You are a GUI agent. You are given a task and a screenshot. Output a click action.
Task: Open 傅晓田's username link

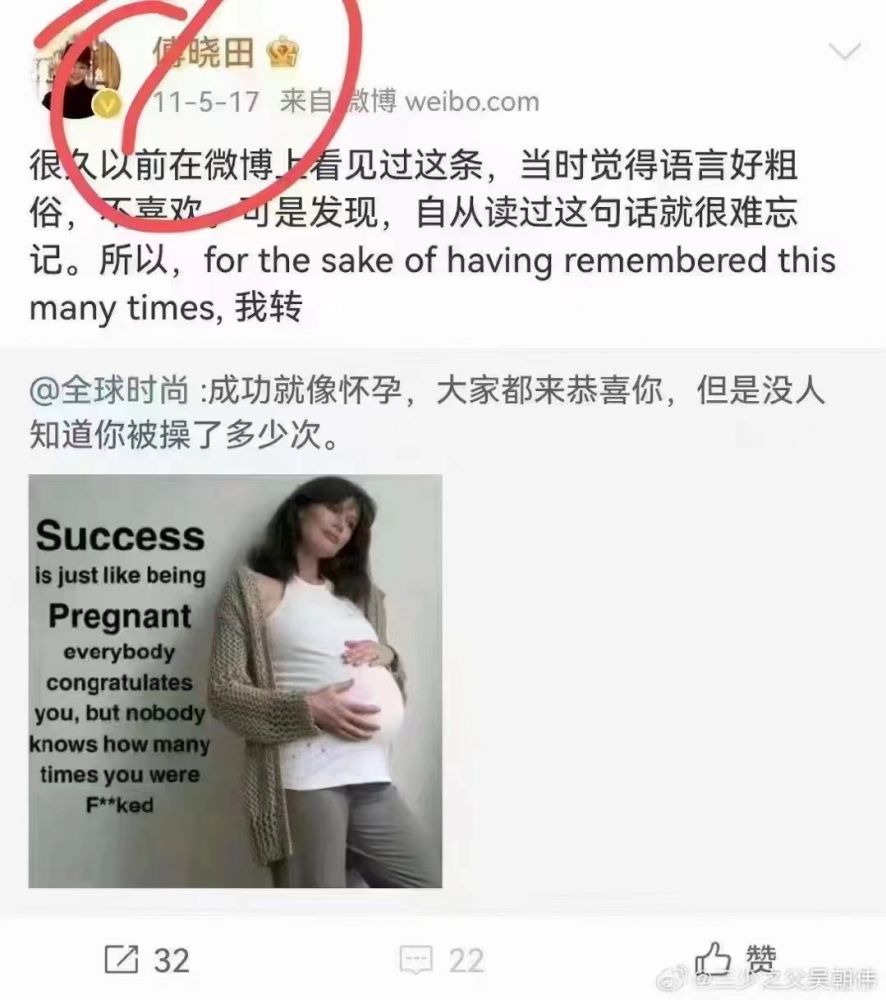[203, 52]
